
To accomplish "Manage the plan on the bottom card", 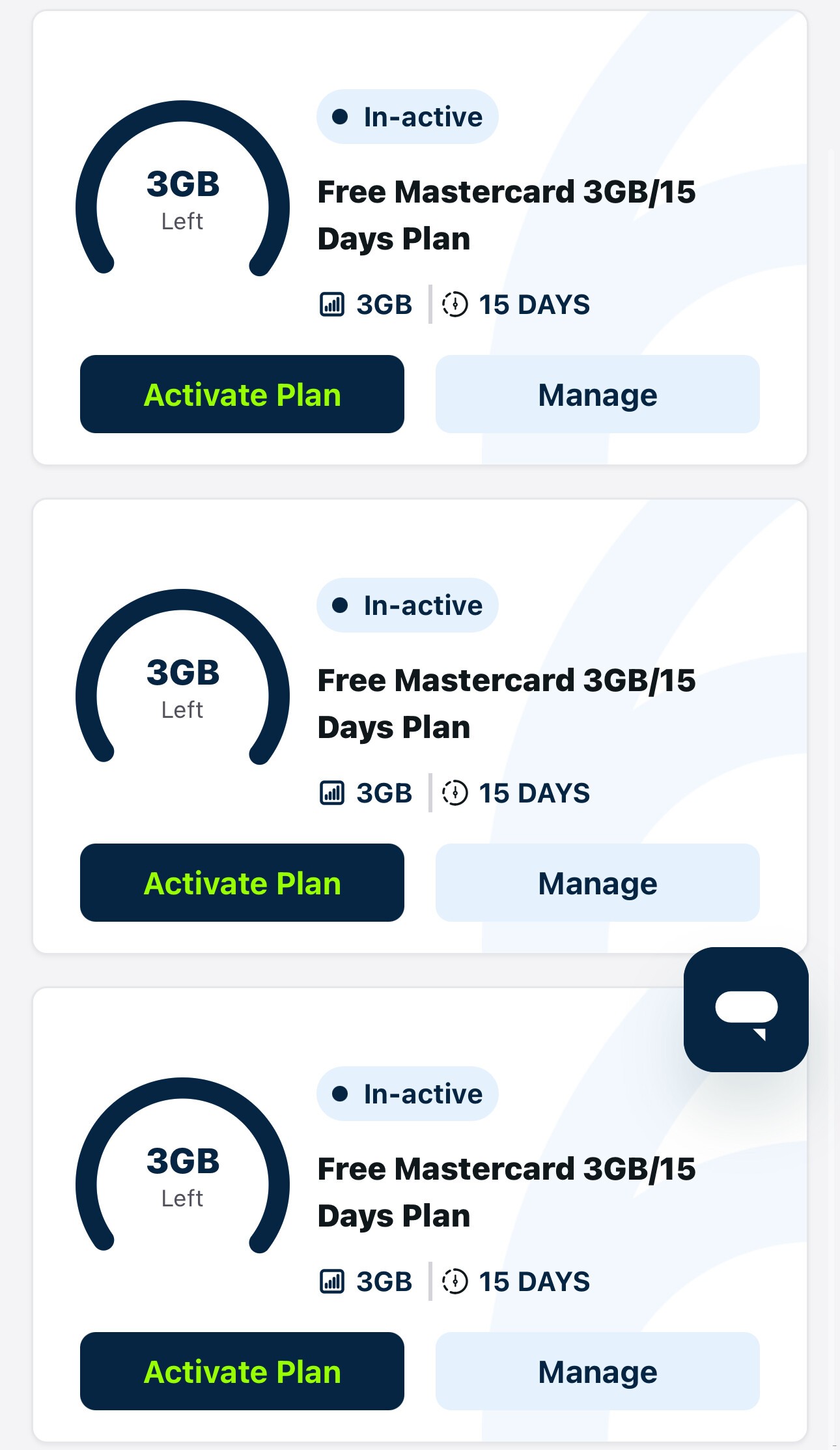I will click(597, 1371).
